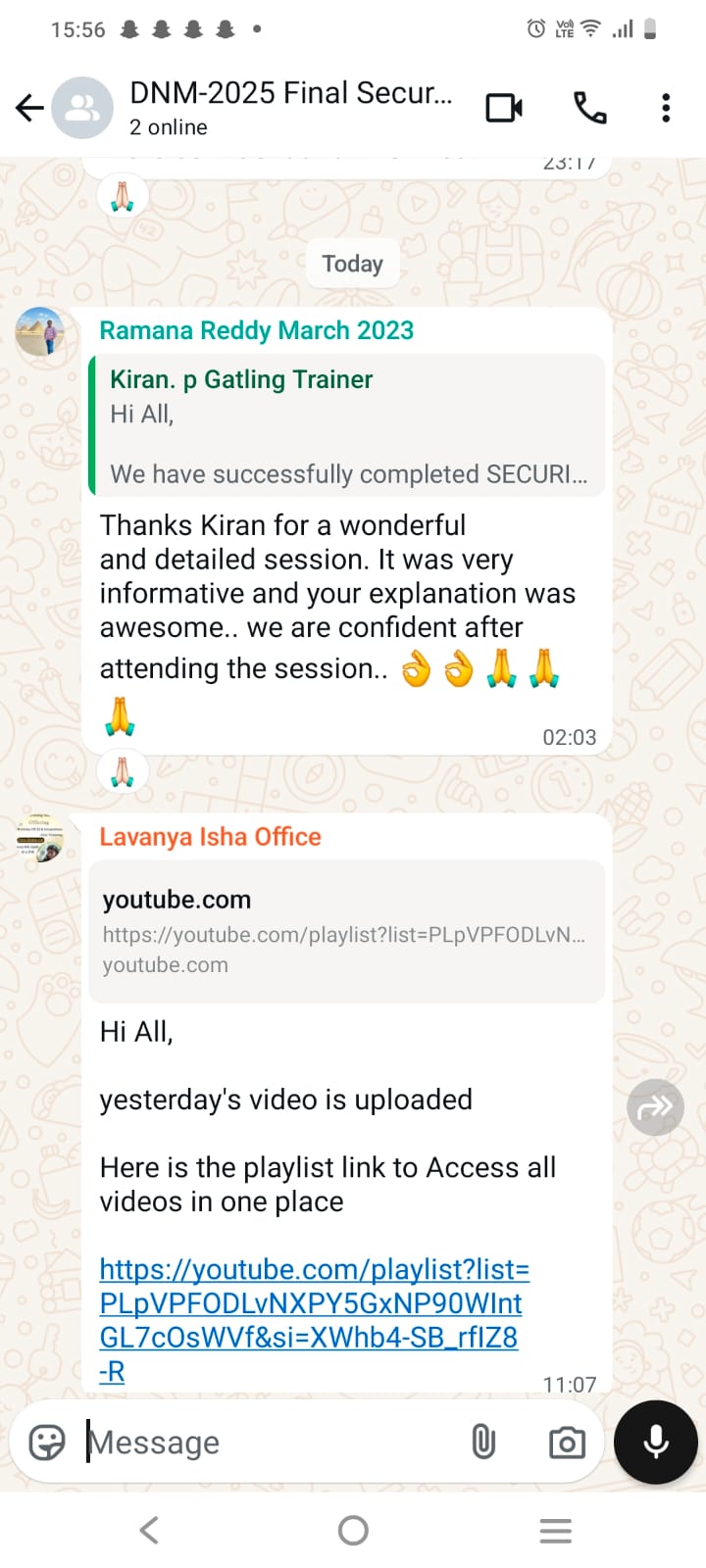Open DNM-2025 Final Secur... group info
The height and width of the screenshot is (1568, 706).
coord(291,108)
